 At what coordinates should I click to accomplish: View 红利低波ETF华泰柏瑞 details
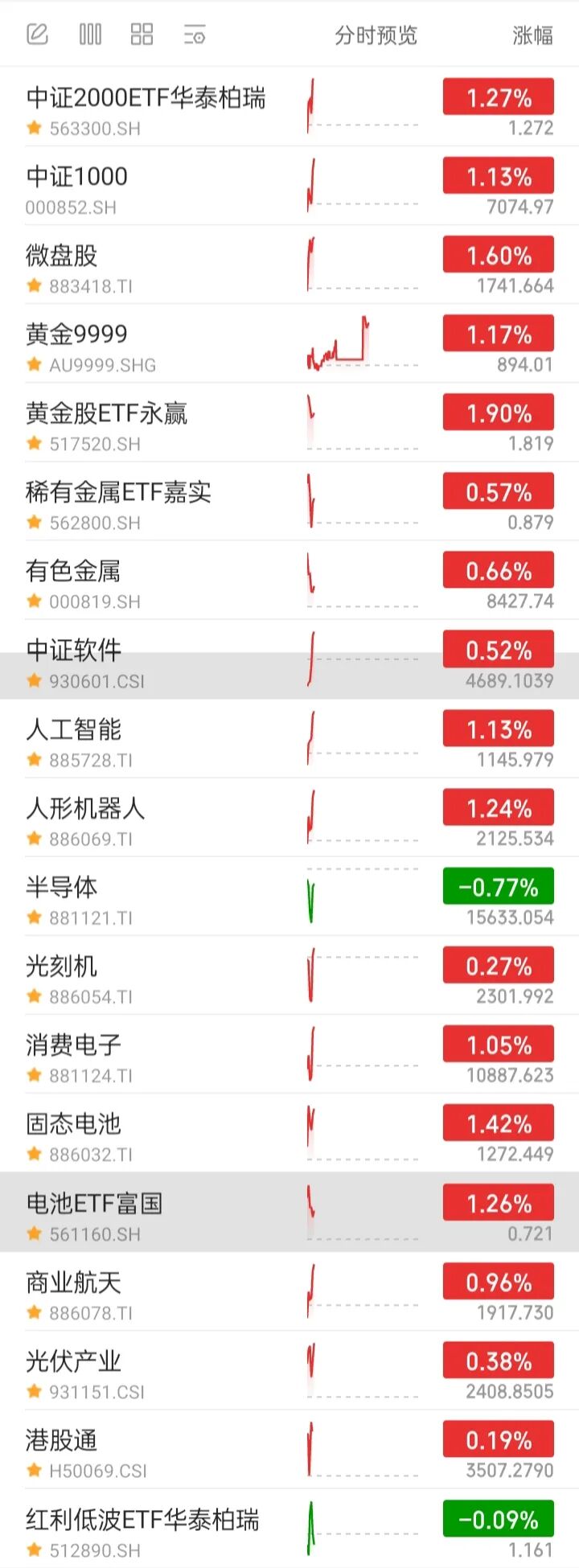[289, 1528]
